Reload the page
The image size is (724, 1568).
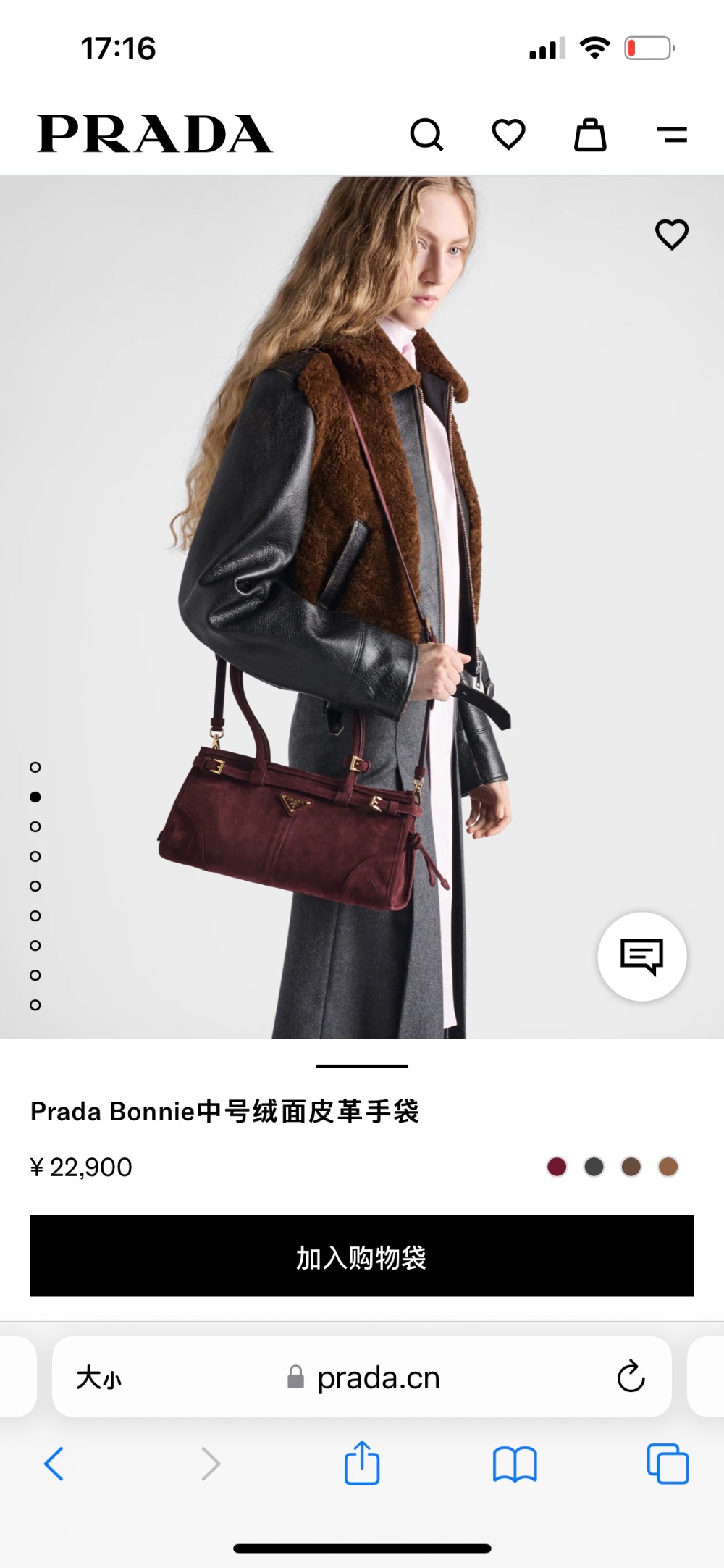[x=631, y=1377]
